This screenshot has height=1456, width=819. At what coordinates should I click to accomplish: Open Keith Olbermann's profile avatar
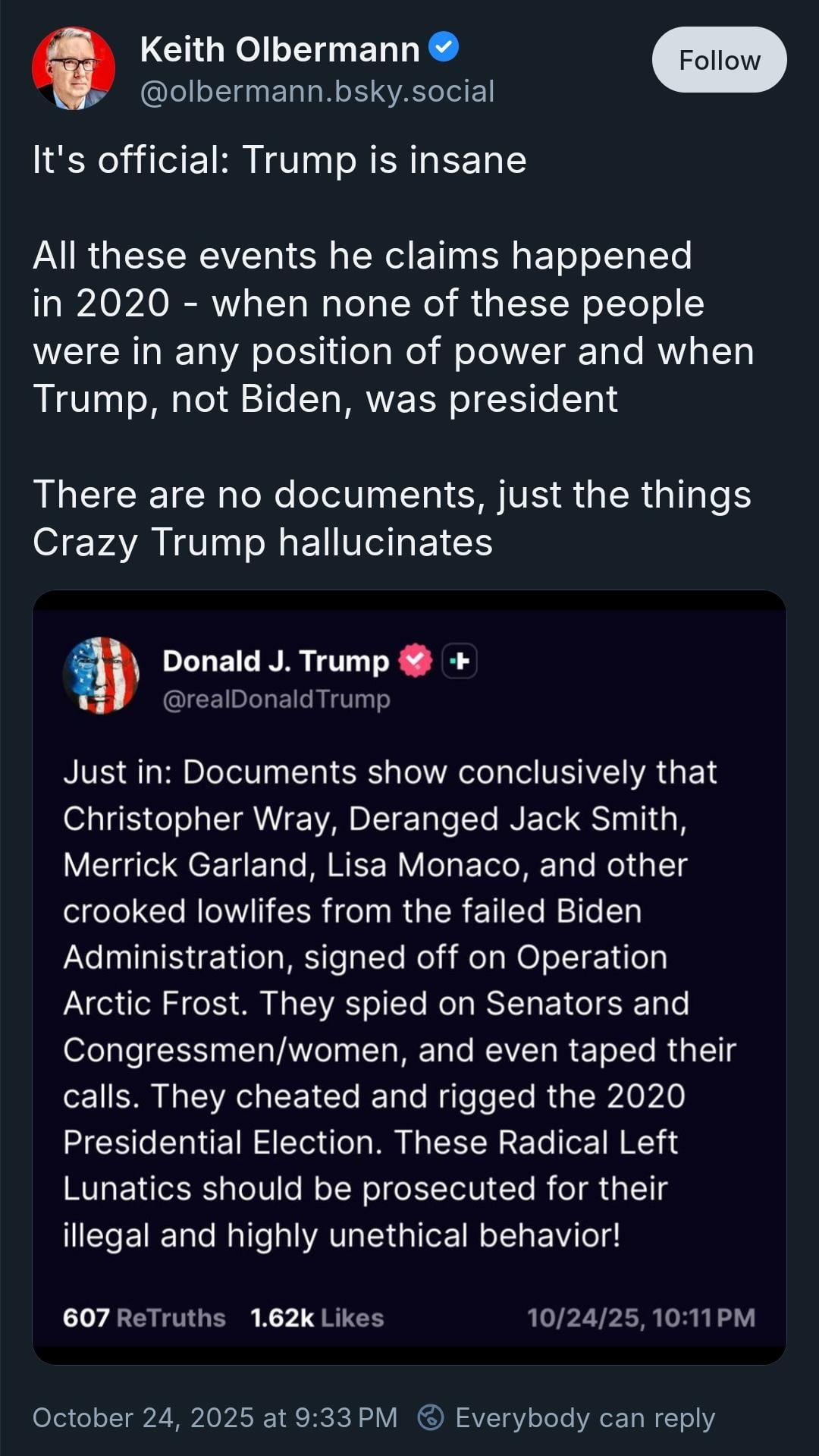[74, 68]
